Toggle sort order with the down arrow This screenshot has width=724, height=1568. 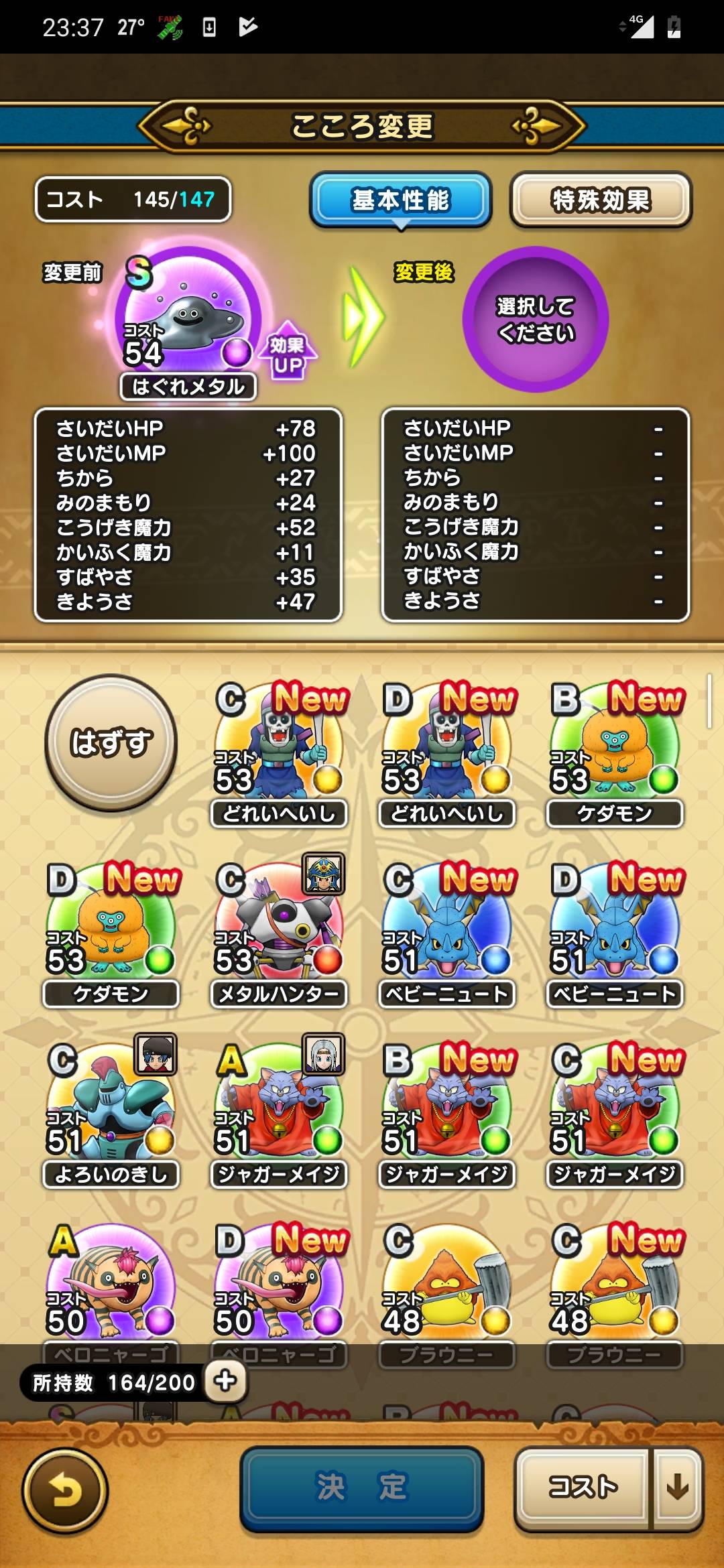pos(678,1486)
